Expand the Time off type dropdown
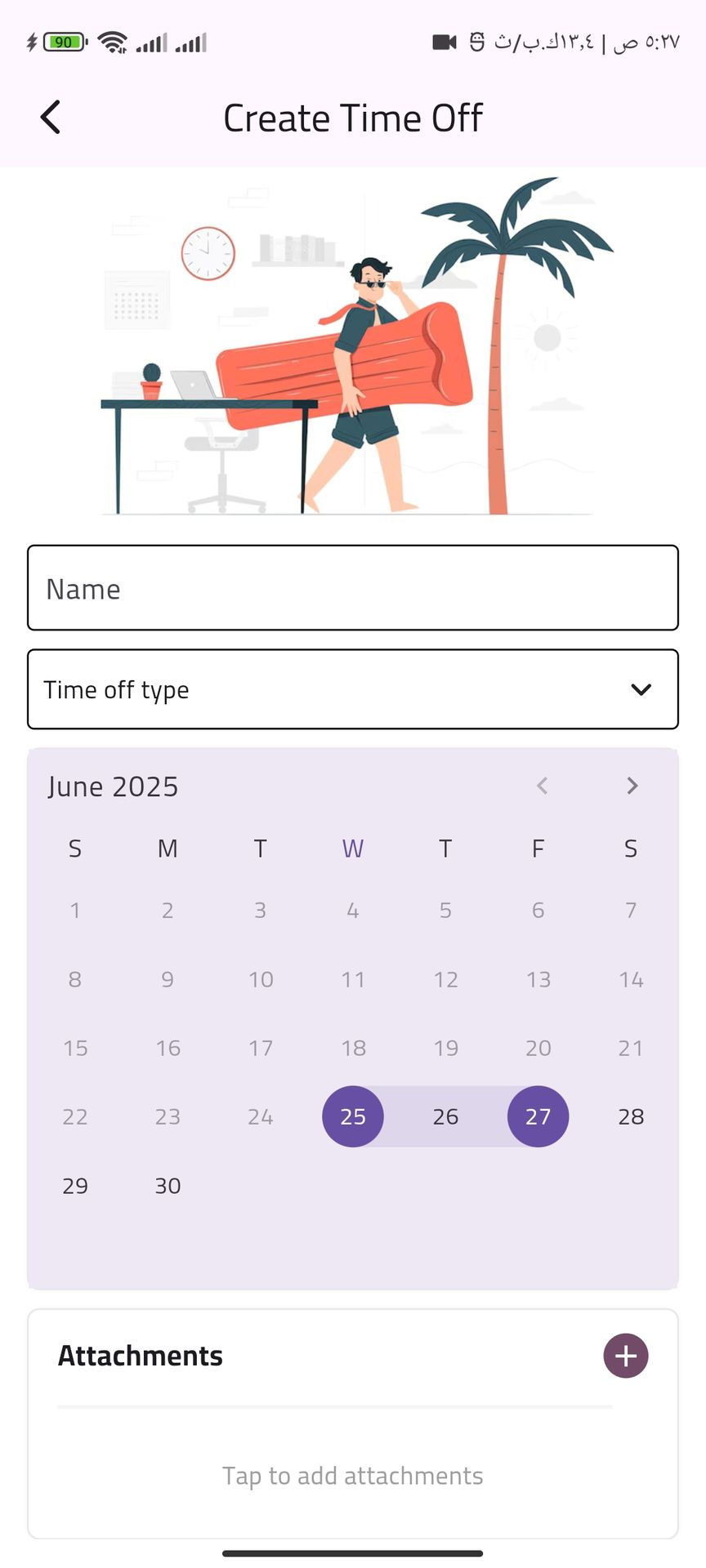706x1568 pixels. 353,689
